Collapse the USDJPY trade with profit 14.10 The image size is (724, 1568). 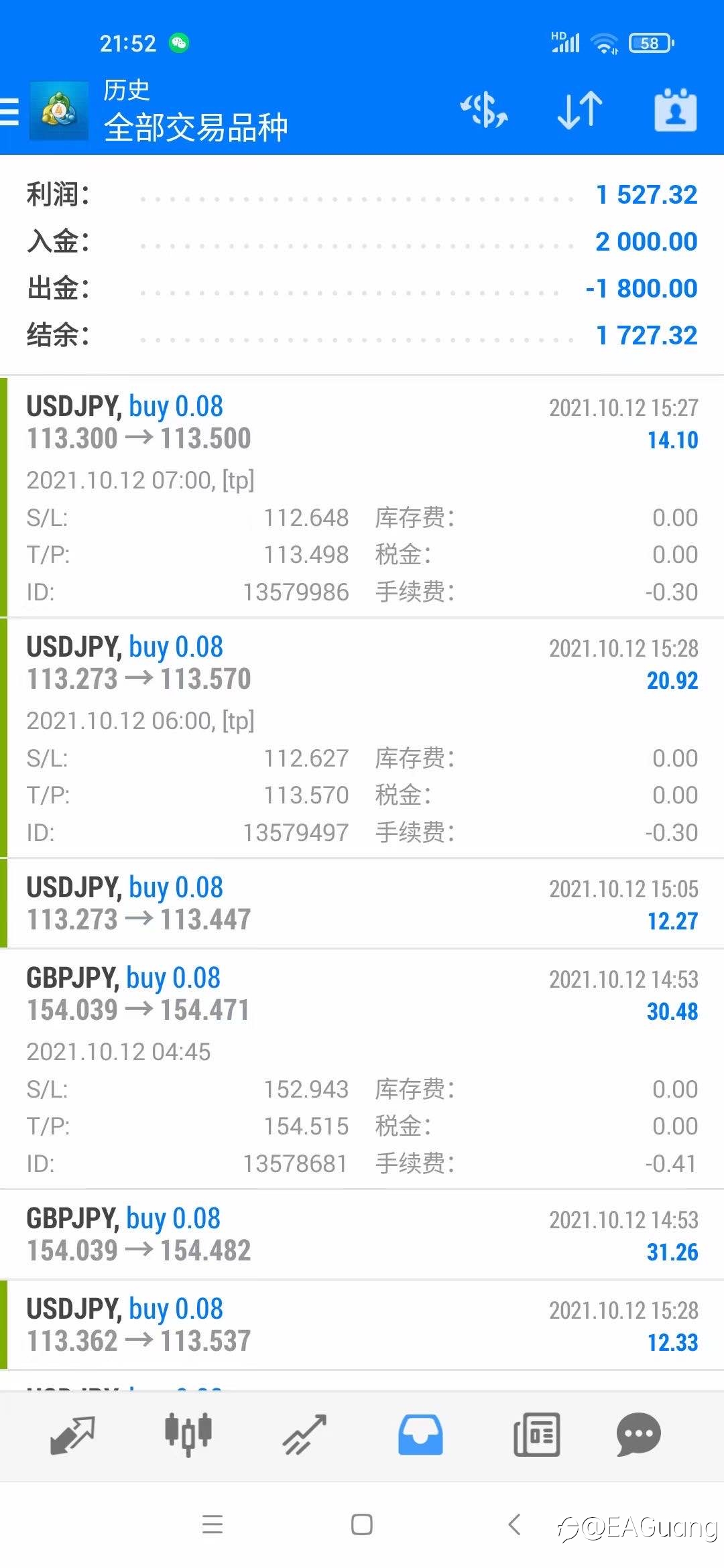(x=362, y=497)
